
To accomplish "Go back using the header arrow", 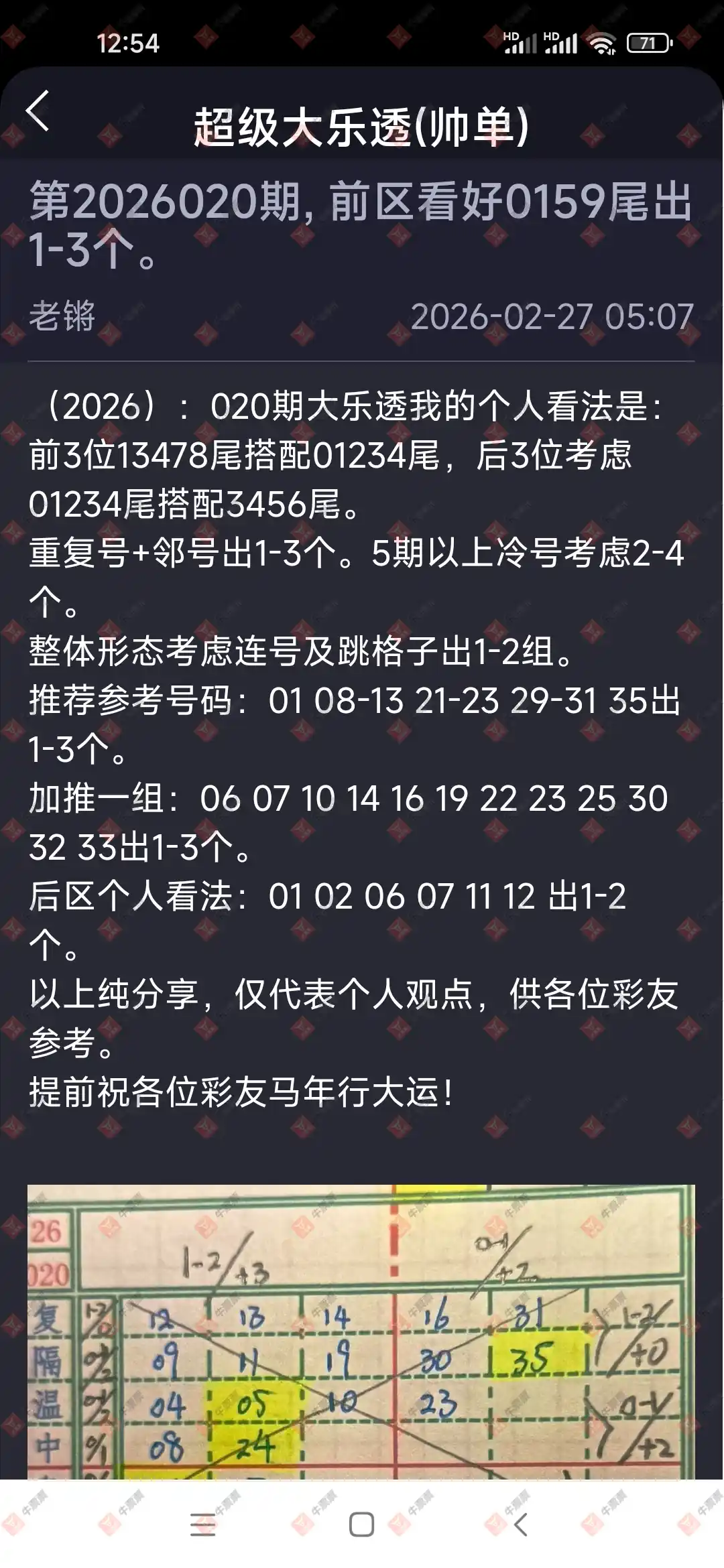I will [x=39, y=111].
